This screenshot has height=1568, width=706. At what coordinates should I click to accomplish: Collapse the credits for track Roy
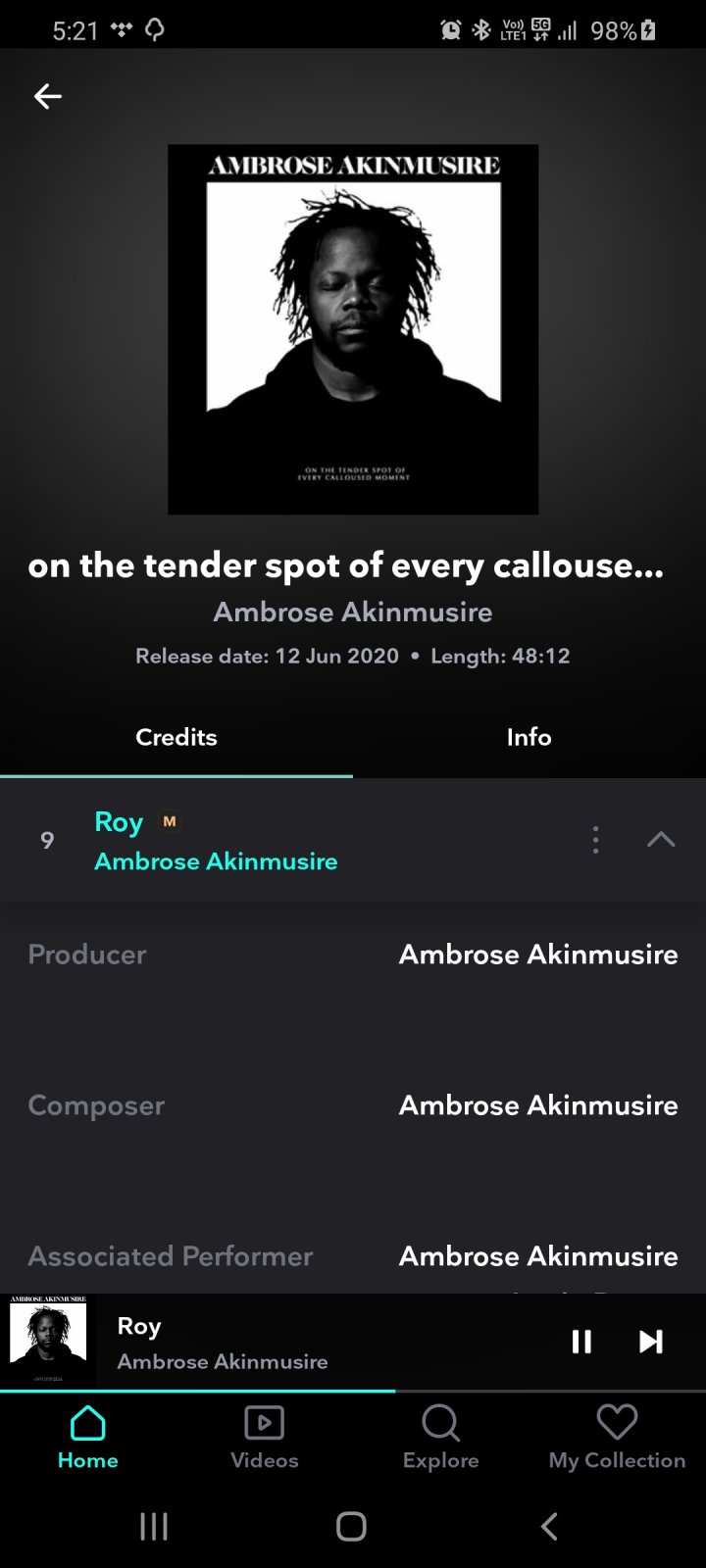point(661,840)
